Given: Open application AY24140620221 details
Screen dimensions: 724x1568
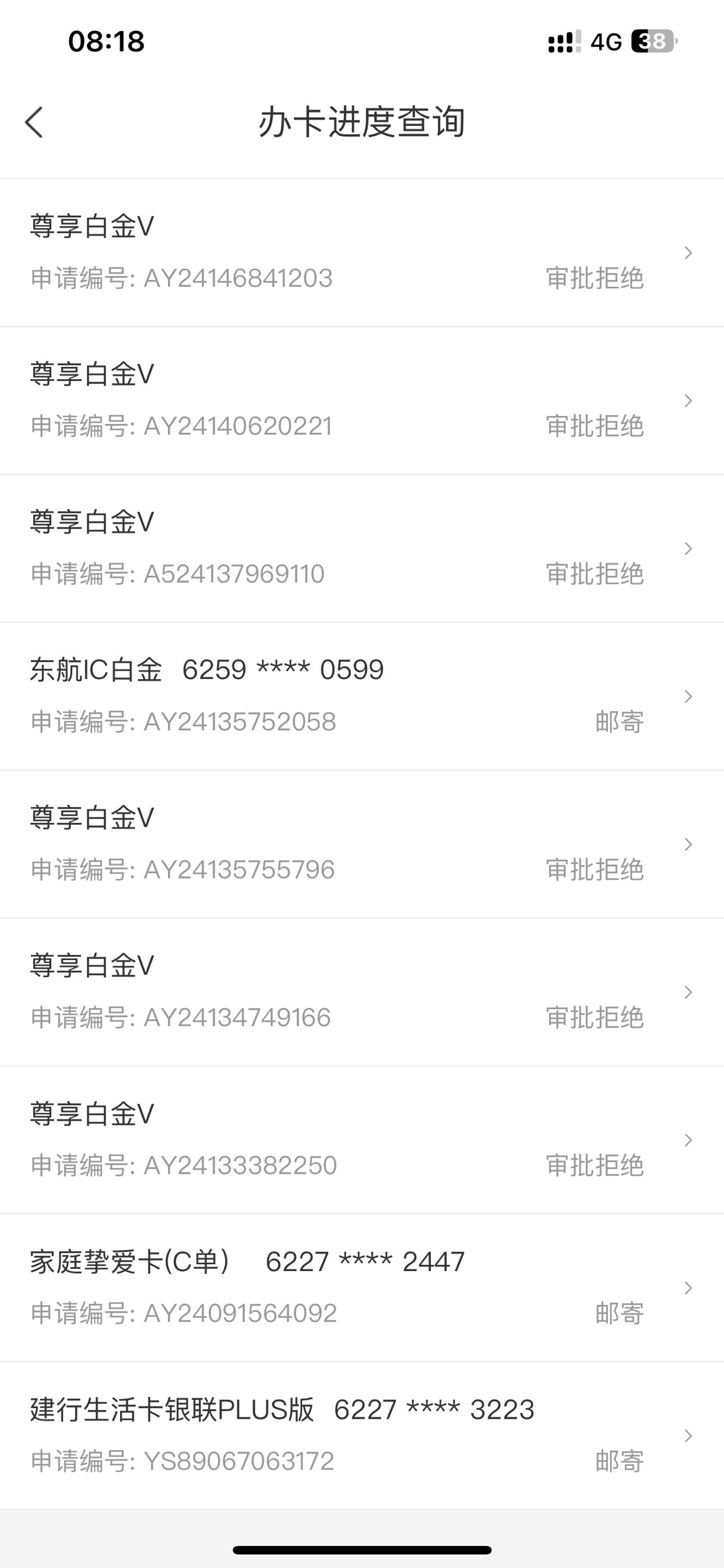Looking at the screenshot, I should [x=362, y=401].
